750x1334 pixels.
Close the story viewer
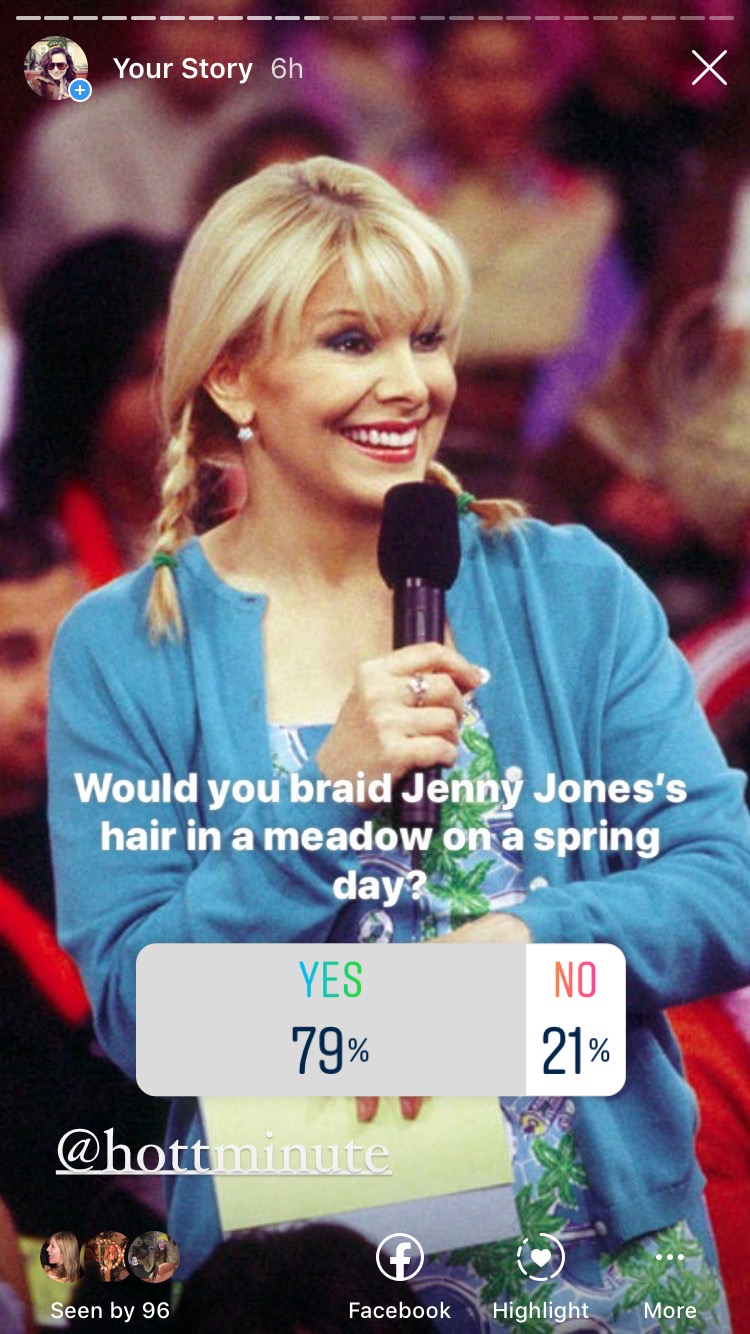709,68
